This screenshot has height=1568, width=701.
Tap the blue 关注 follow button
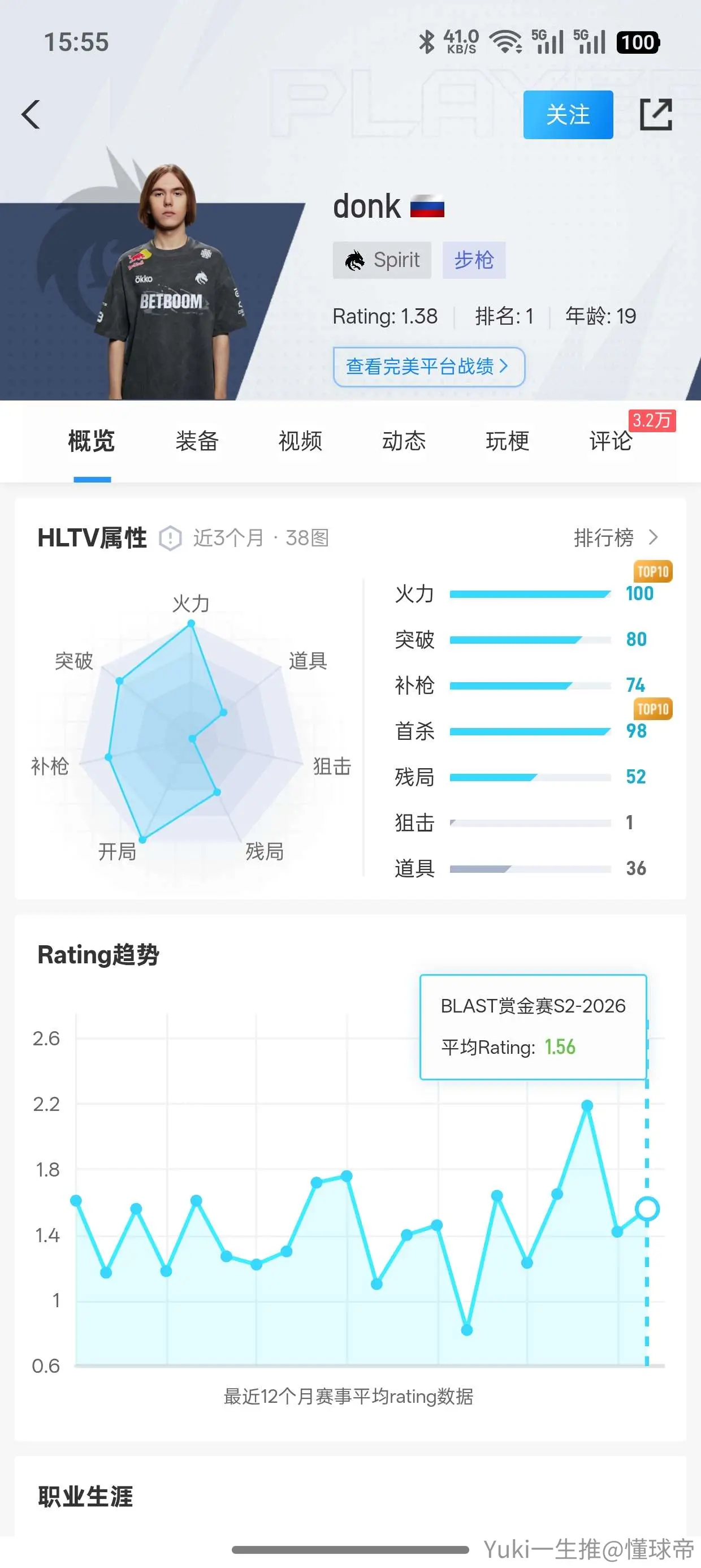[x=568, y=114]
